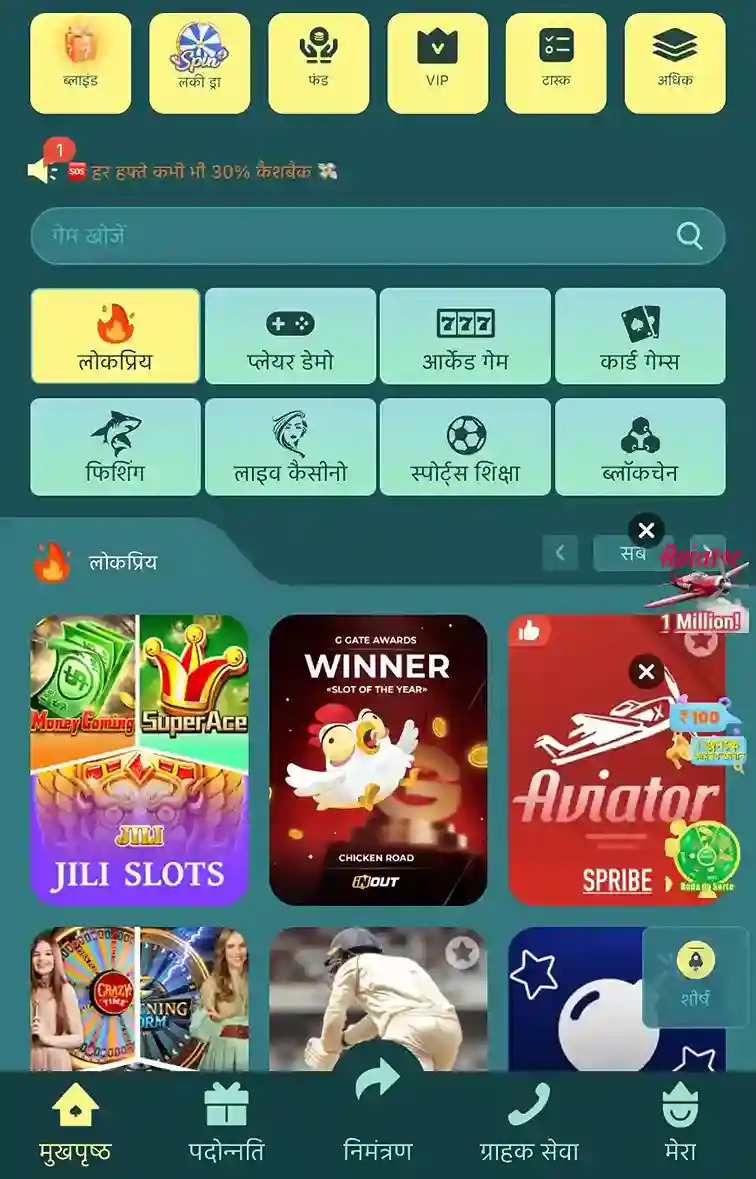Open the JILI SLOTS game card
Image resolution: width=756 pixels, height=1179 pixels.
pyautogui.click(x=139, y=760)
